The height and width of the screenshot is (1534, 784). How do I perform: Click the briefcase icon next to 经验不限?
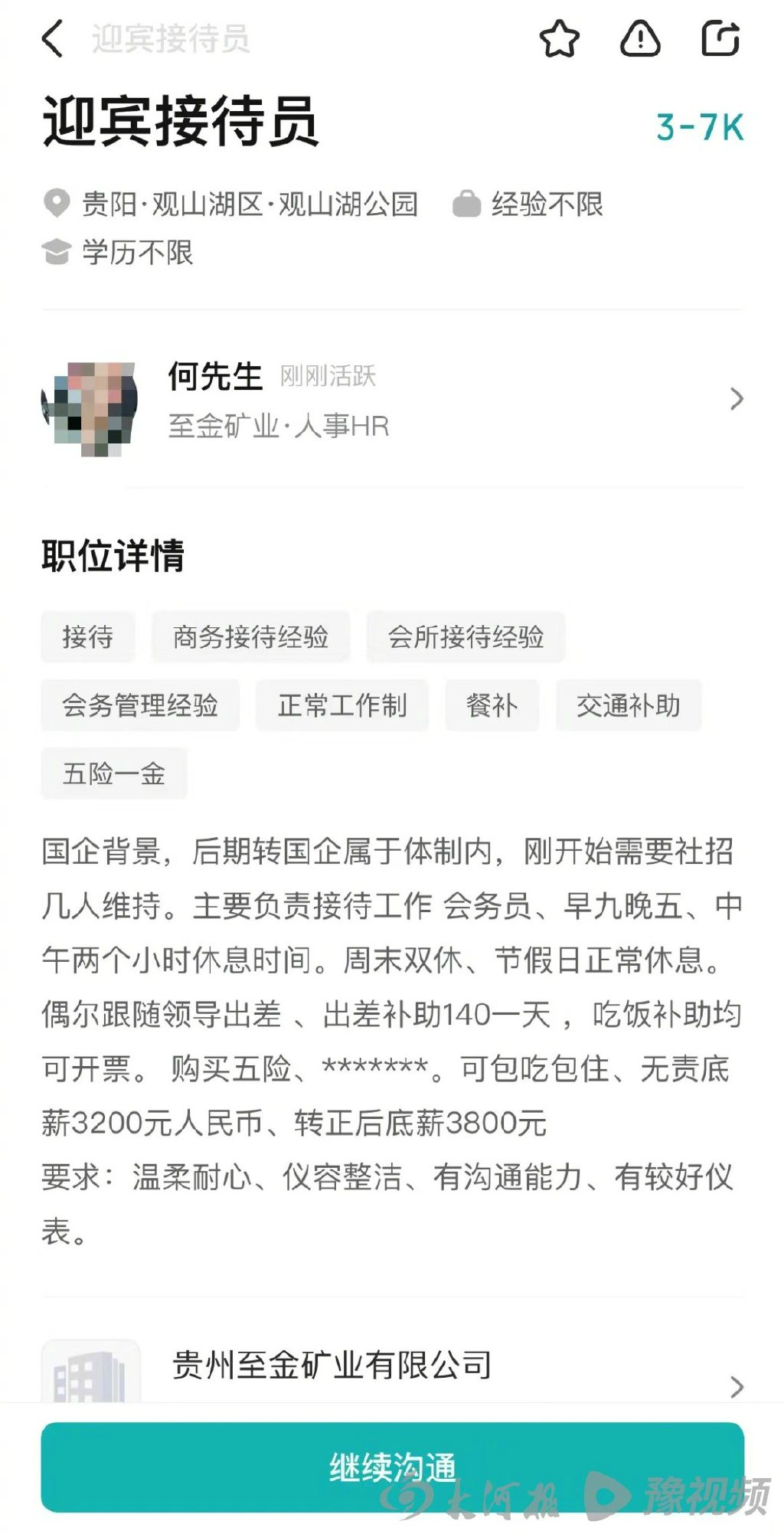(x=468, y=203)
